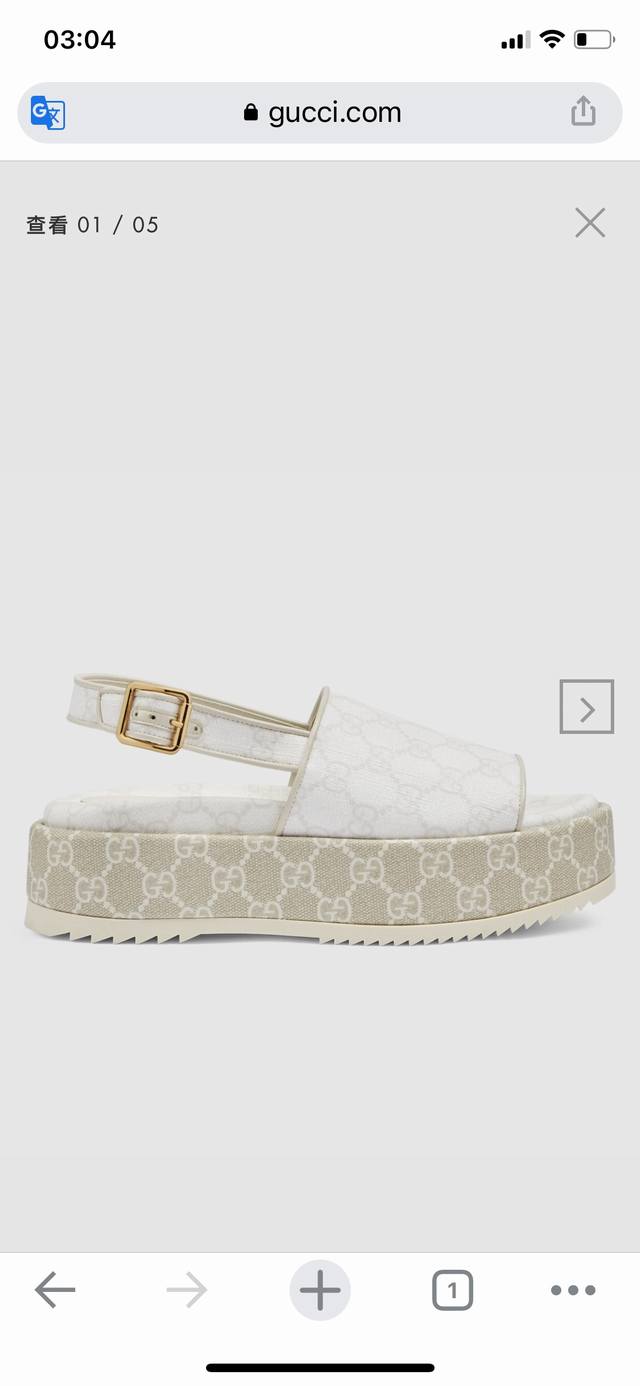Open the tab switcher

[452, 1291]
